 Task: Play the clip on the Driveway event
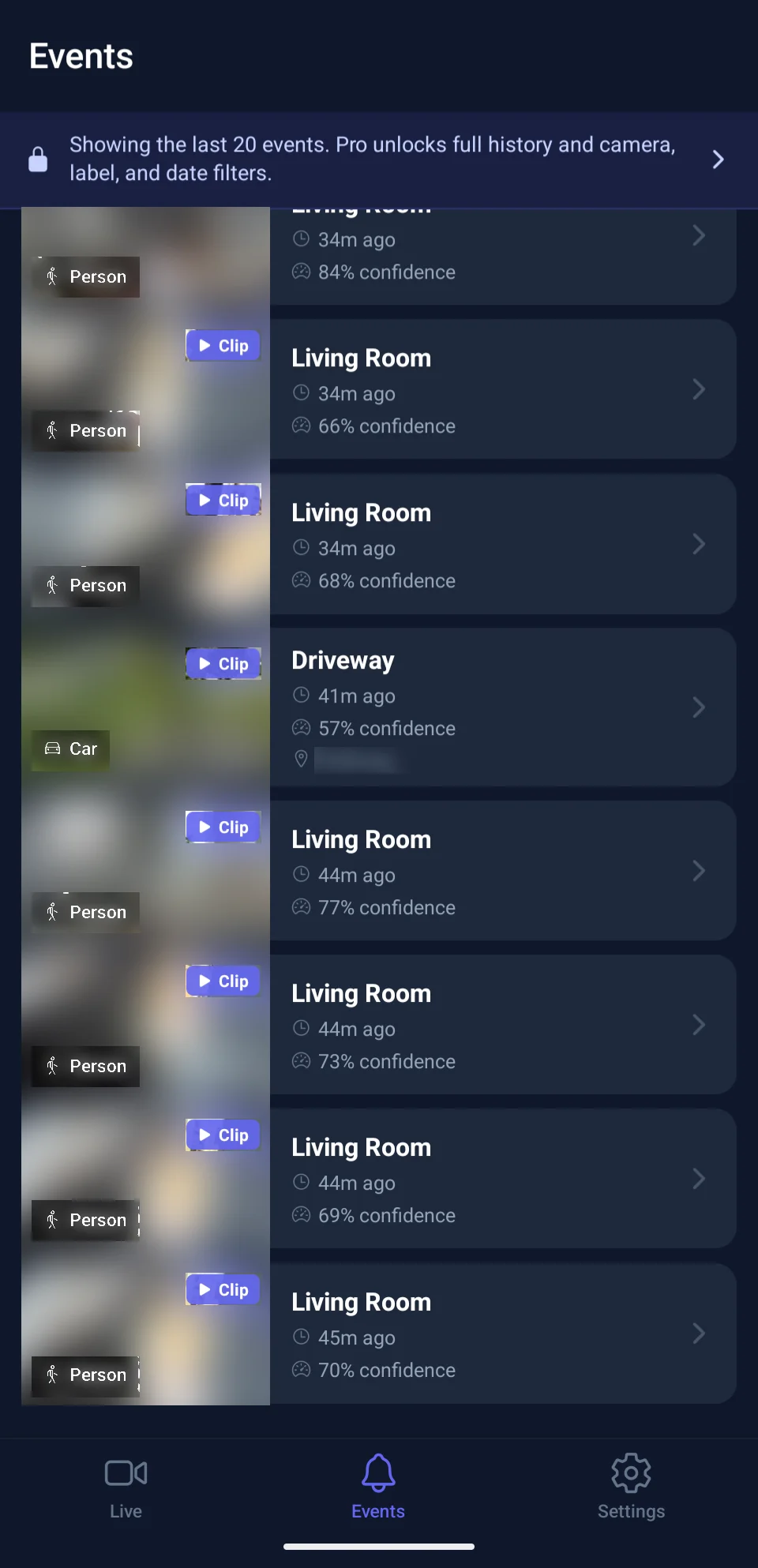(x=223, y=664)
